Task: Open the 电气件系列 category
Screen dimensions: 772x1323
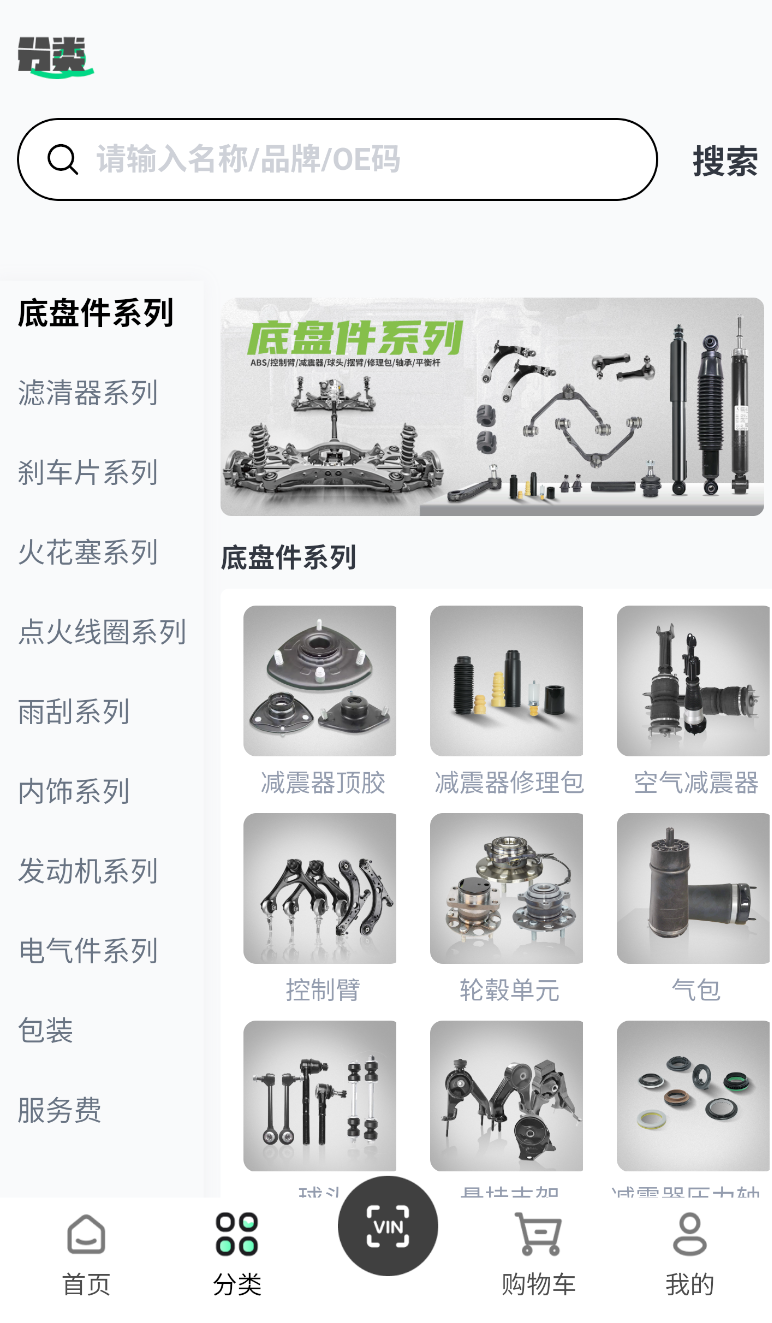Action: pyautogui.click(x=88, y=951)
